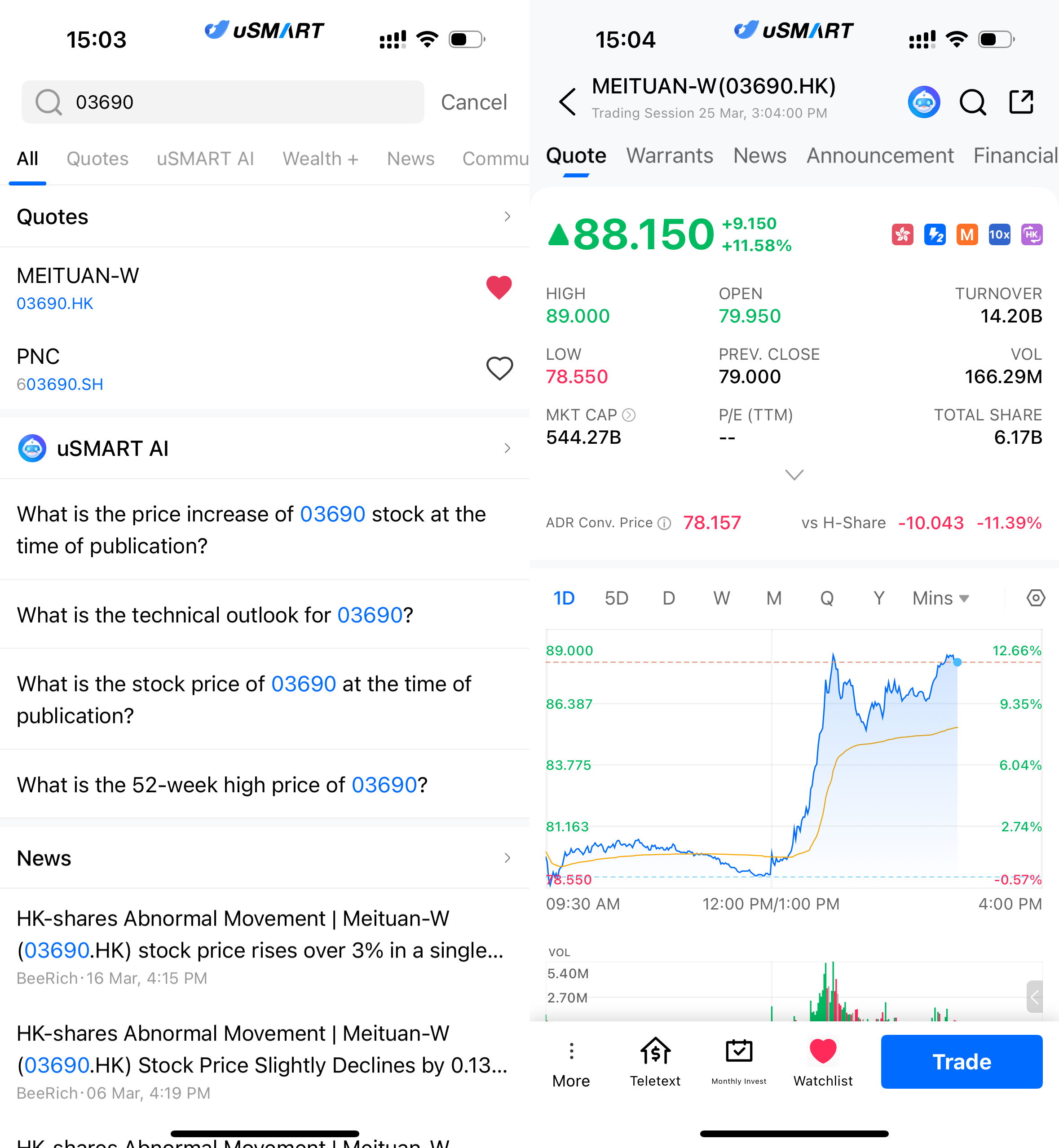The width and height of the screenshot is (1059, 1148).
Task: Share the MEITUAN-W quote page
Action: tap(1021, 102)
